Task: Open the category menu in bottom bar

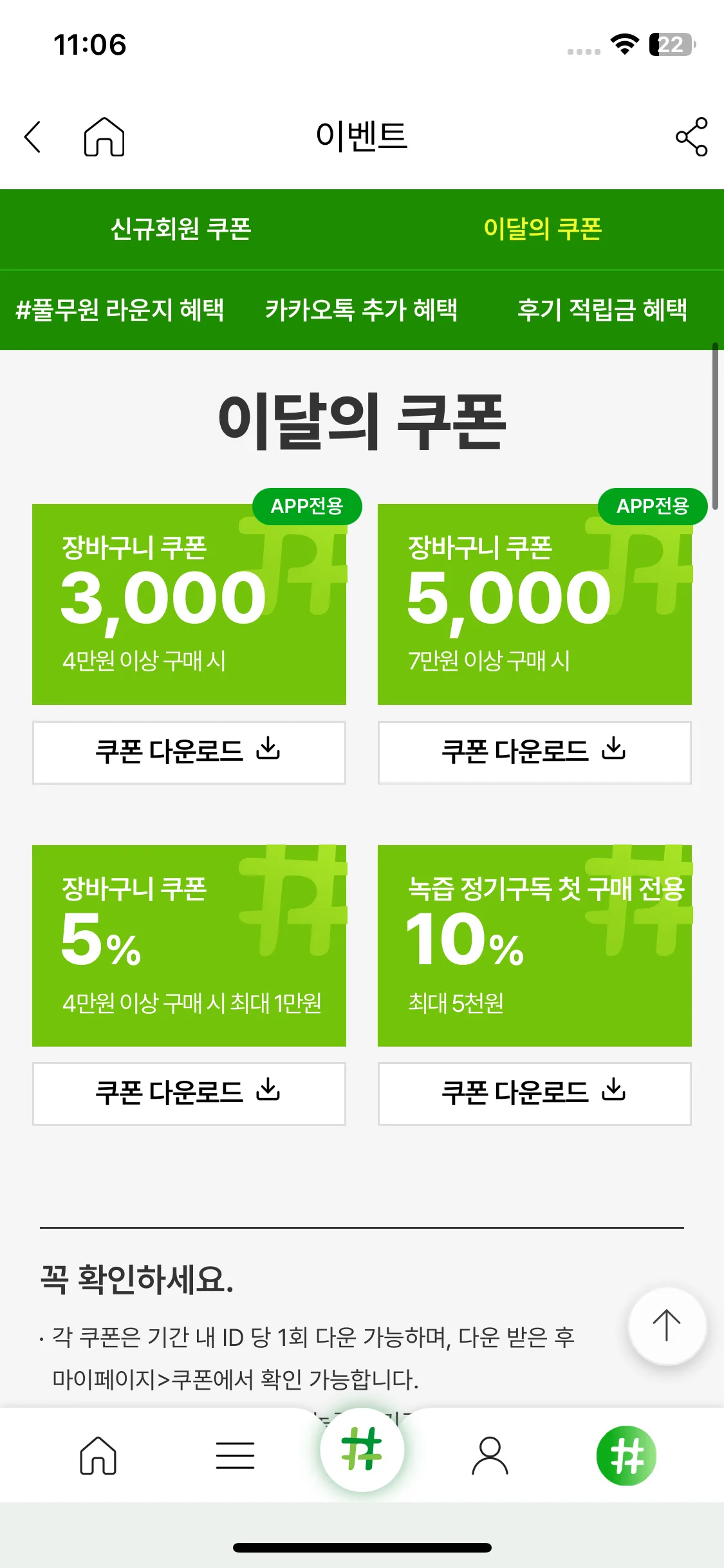Action: pyautogui.click(x=235, y=1455)
